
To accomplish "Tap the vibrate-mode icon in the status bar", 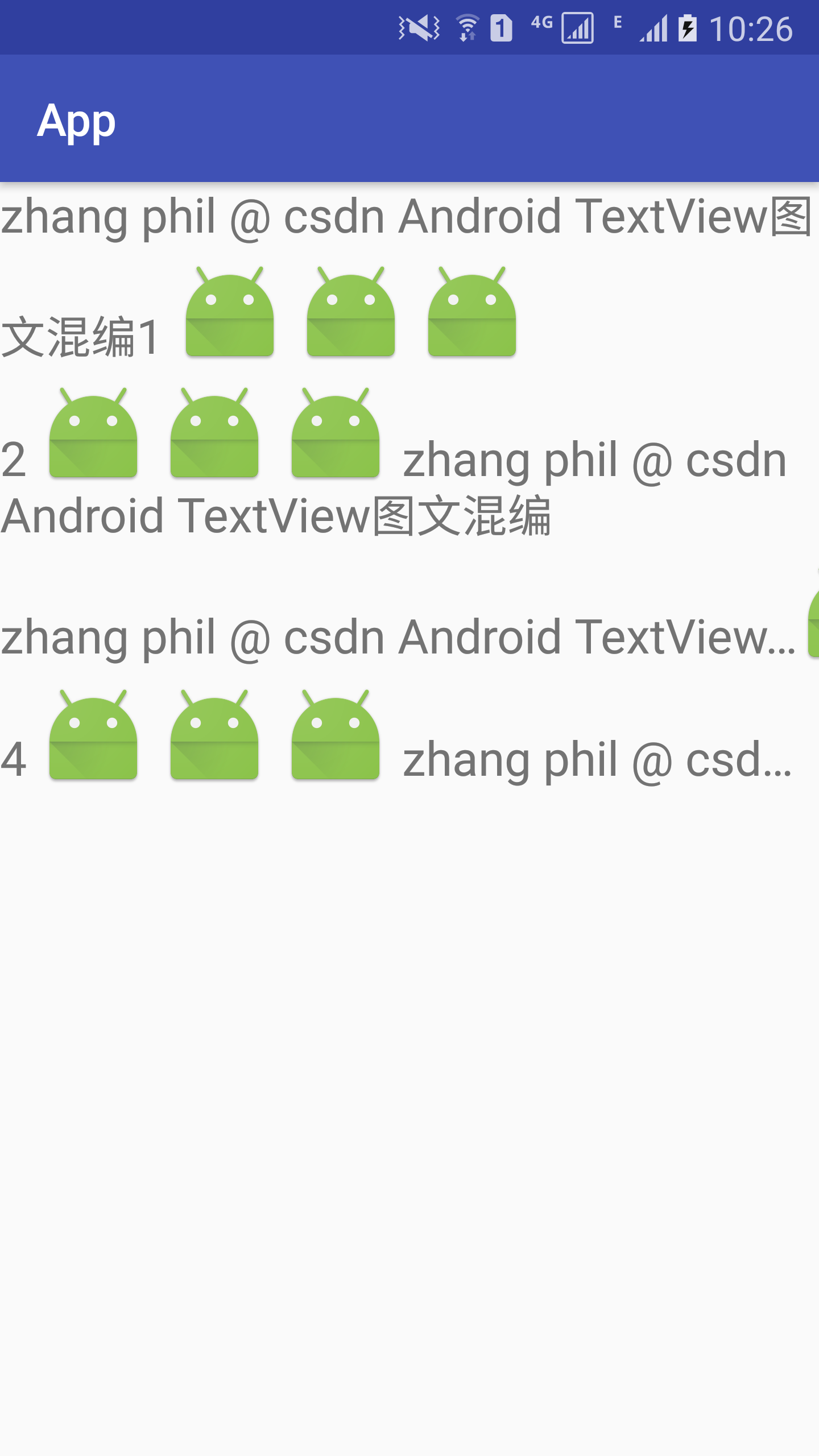I will (x=419, y=27).
